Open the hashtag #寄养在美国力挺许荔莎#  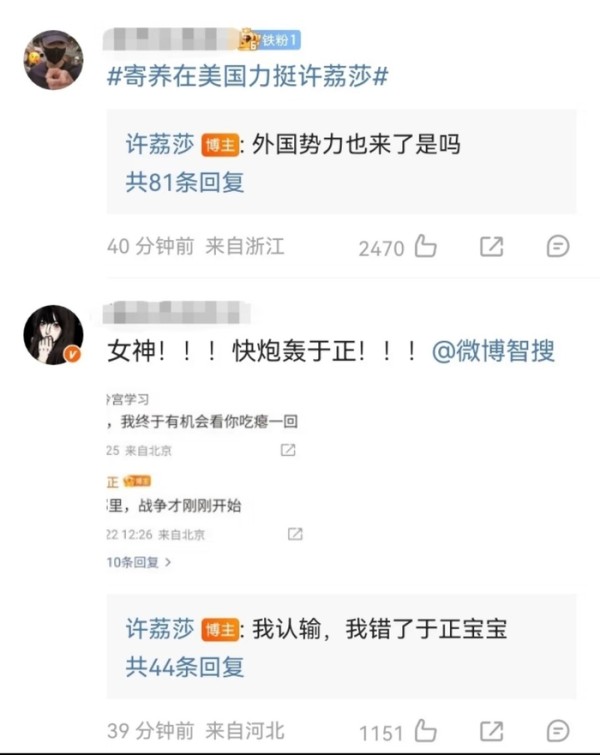coord(247,78)
